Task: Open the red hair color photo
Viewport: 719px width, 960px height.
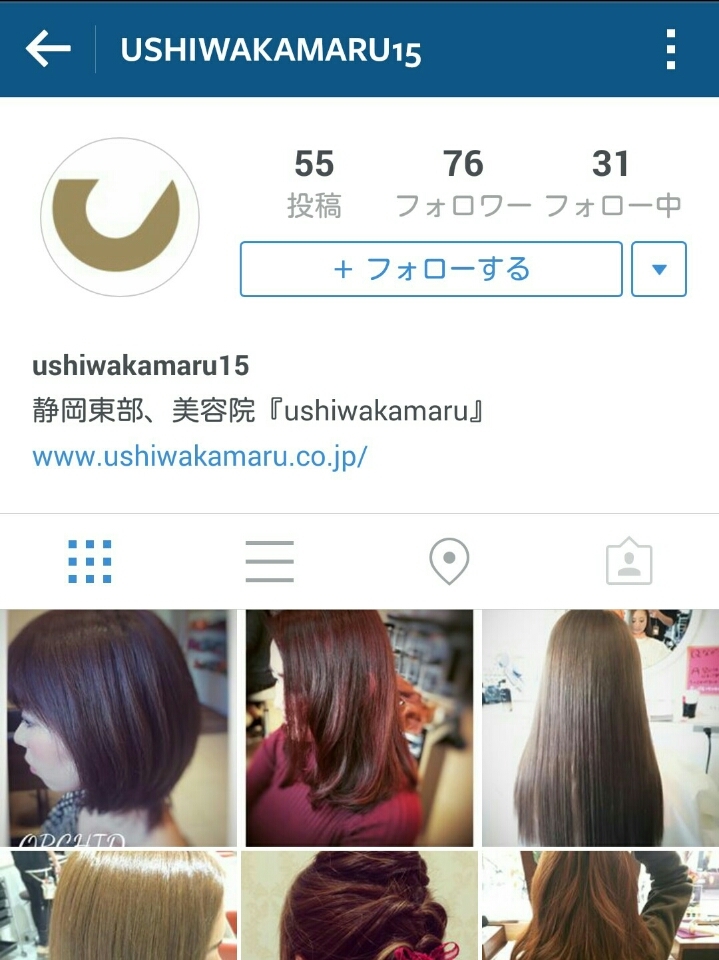Action: (359, 728)
